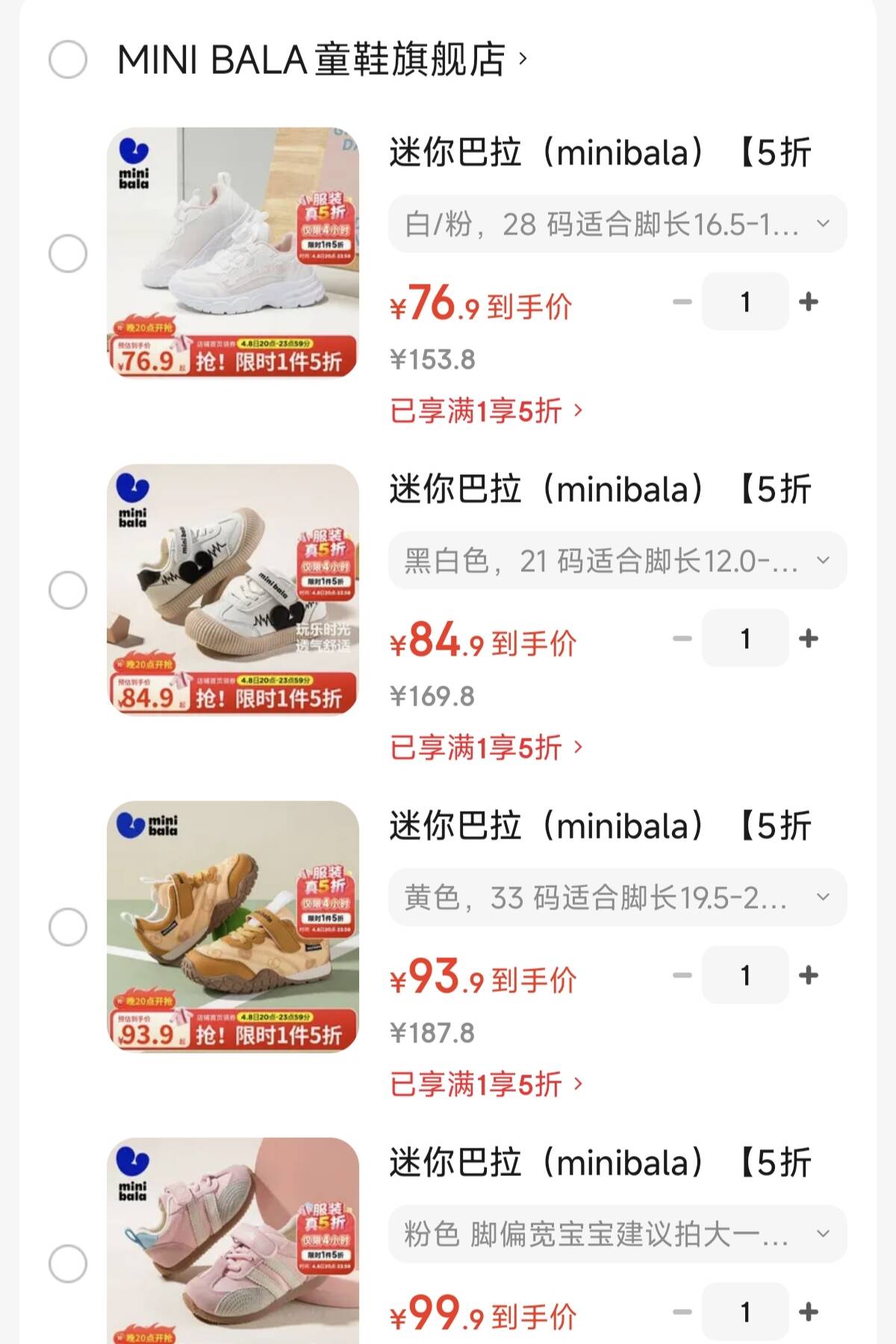Select the ¥76.9 white/pink shoe item
896x1344 pixels.
coord(68,254)
